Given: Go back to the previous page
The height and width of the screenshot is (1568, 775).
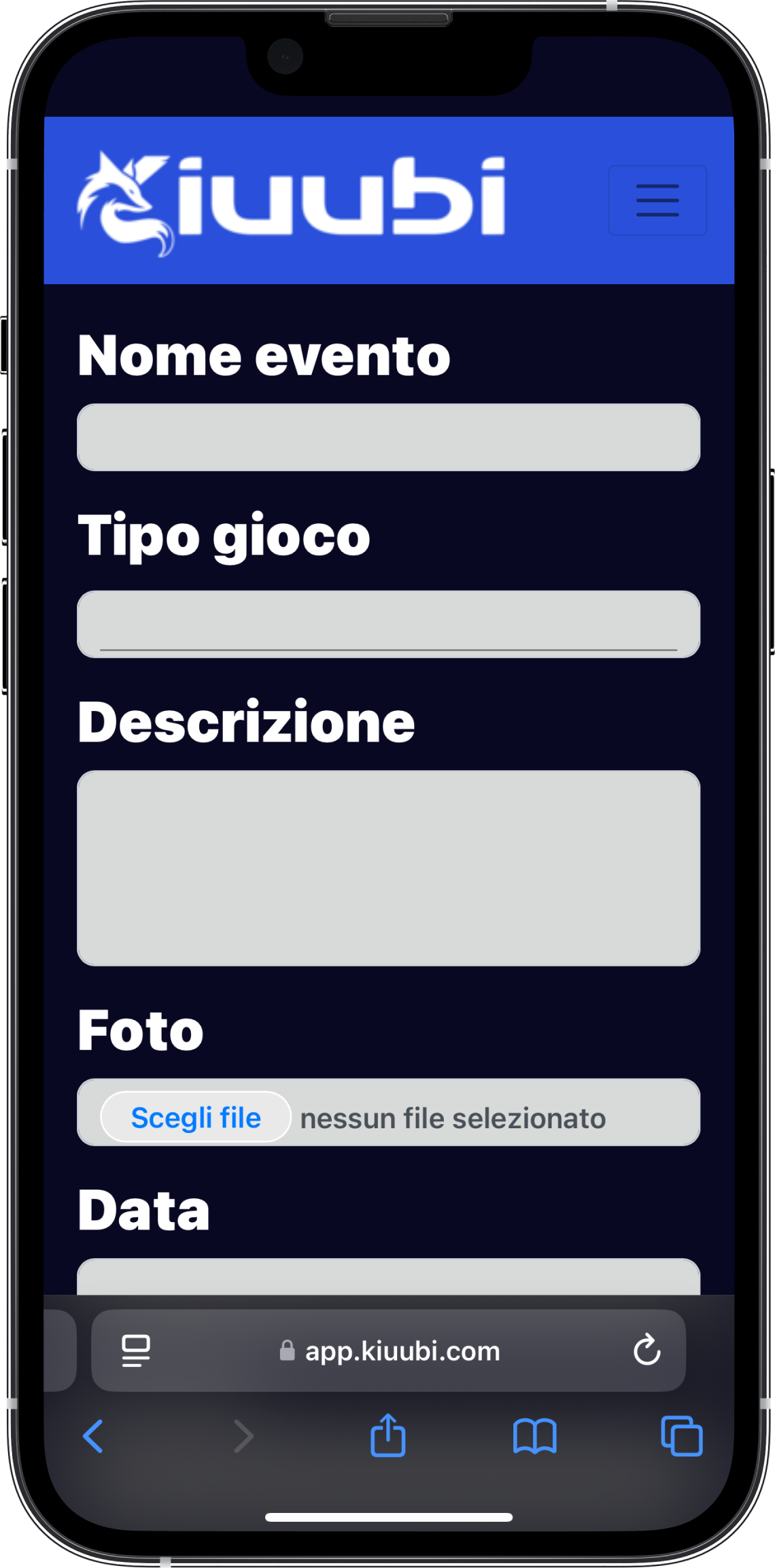Looking at the screenshot, I should pos(93,1436).
